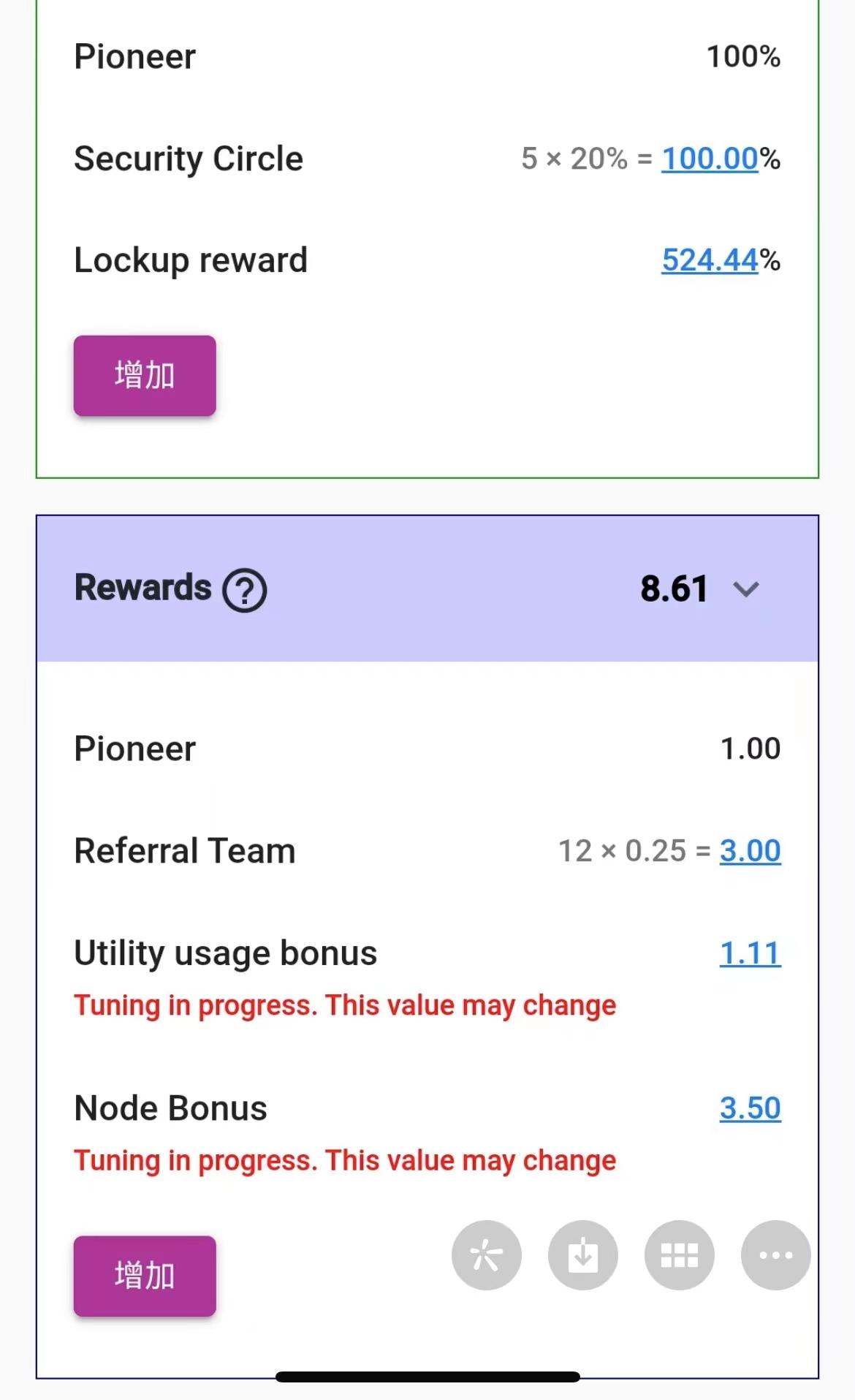Open the three-dot more options icon
Viewport: 855px width, 1400px height.
[775, 1255]
